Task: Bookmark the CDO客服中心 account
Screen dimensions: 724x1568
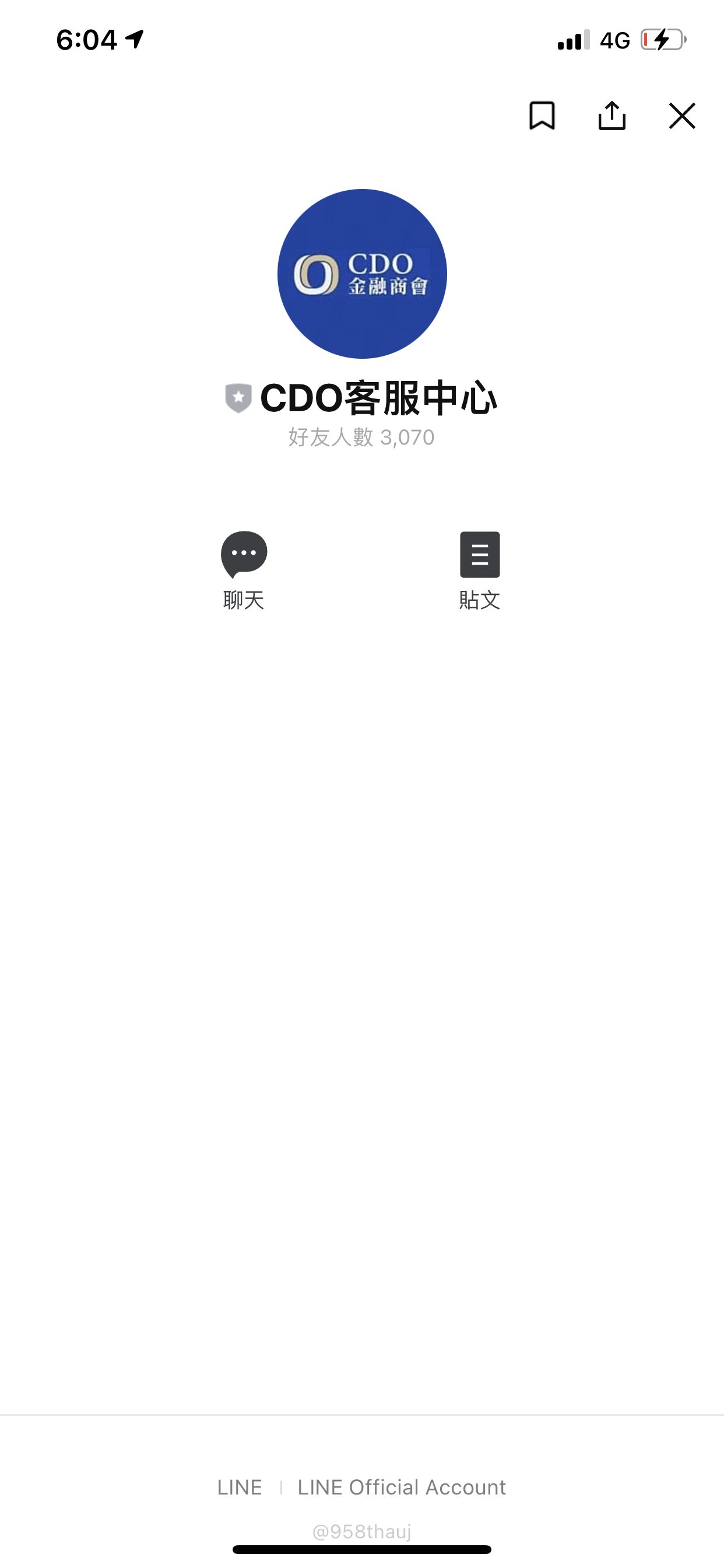Action: tap(542, 116)
